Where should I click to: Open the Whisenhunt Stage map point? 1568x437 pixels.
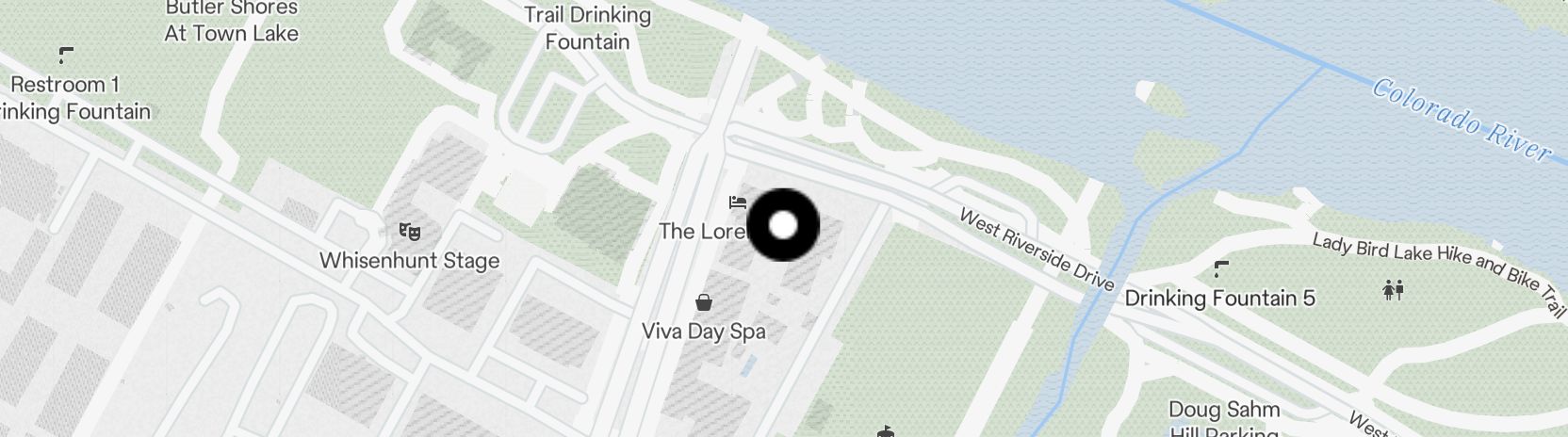[409, 231]
